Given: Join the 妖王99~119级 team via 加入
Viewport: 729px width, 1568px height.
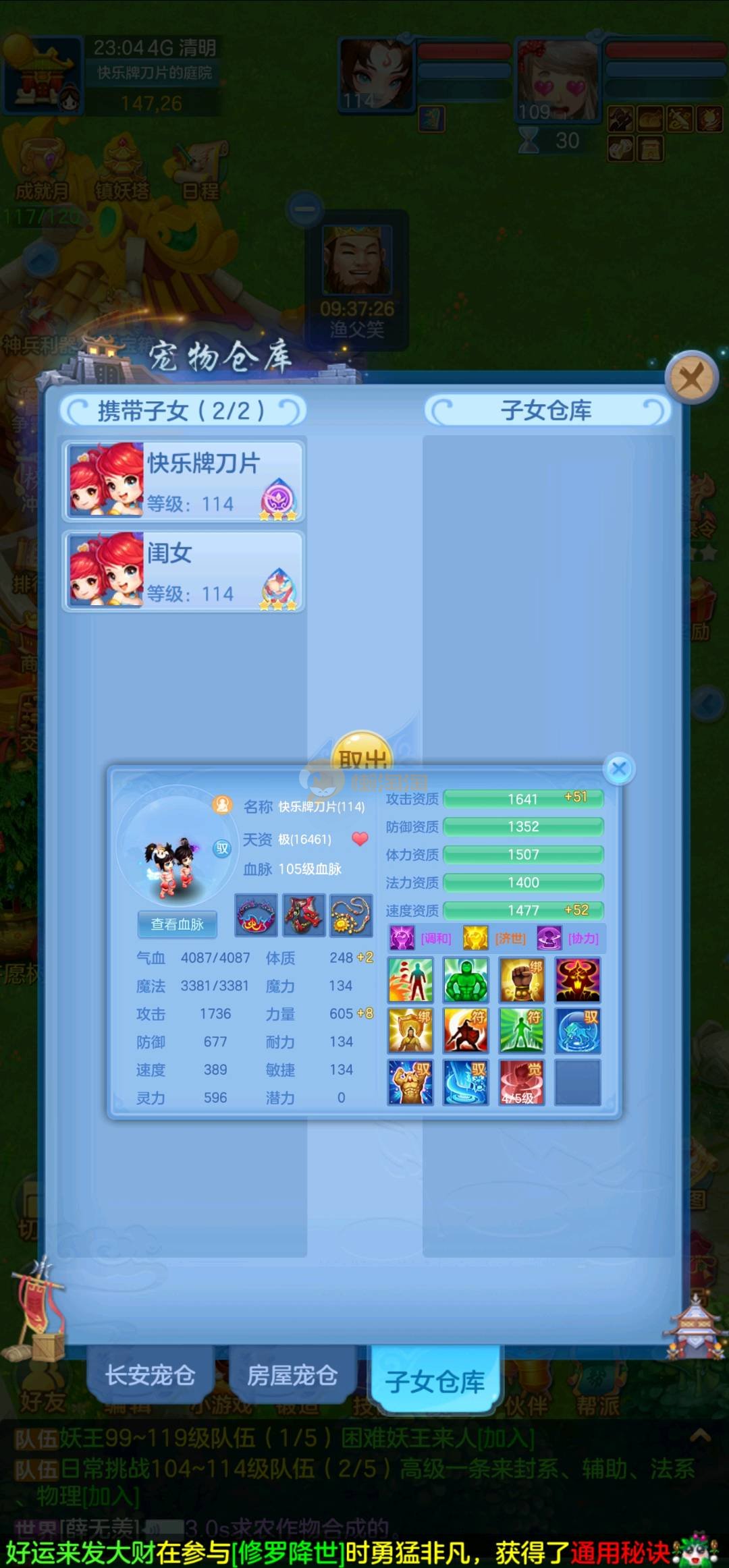Looking at the screenshot, I should click(x=506, y=1438).
